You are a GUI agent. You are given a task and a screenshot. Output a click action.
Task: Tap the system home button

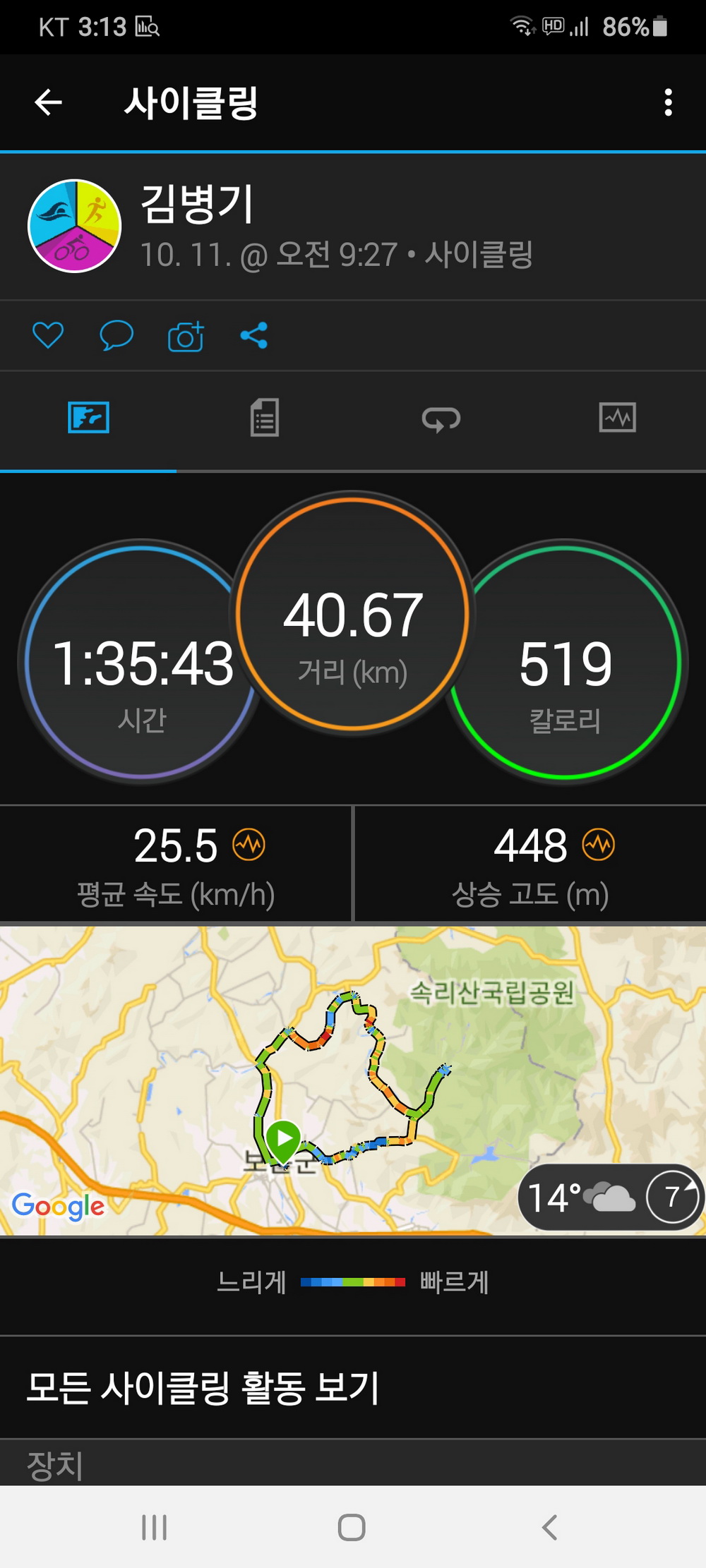click(x=352, y=1527)
